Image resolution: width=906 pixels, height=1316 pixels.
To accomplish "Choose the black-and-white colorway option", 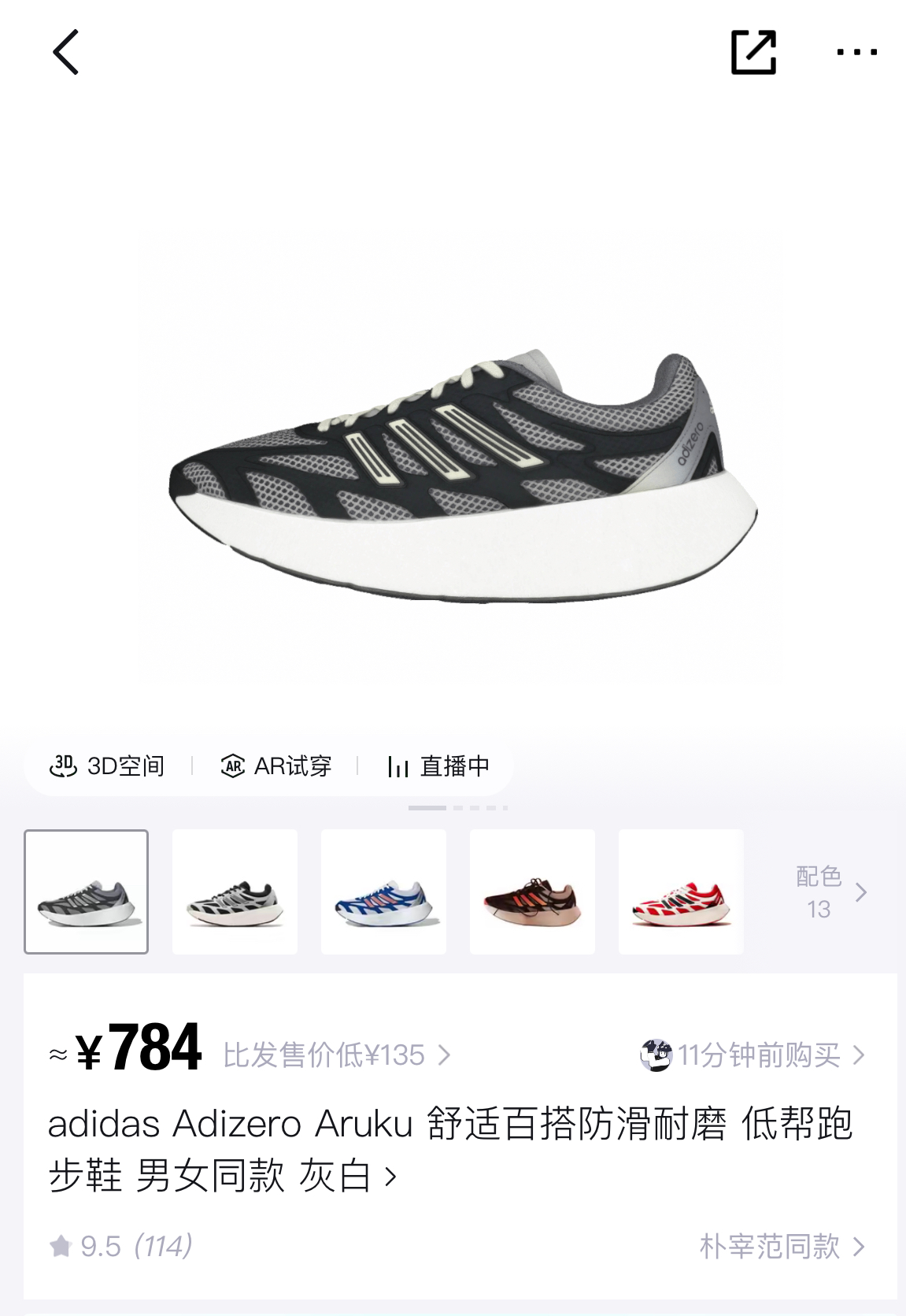I will coord(235,892).
